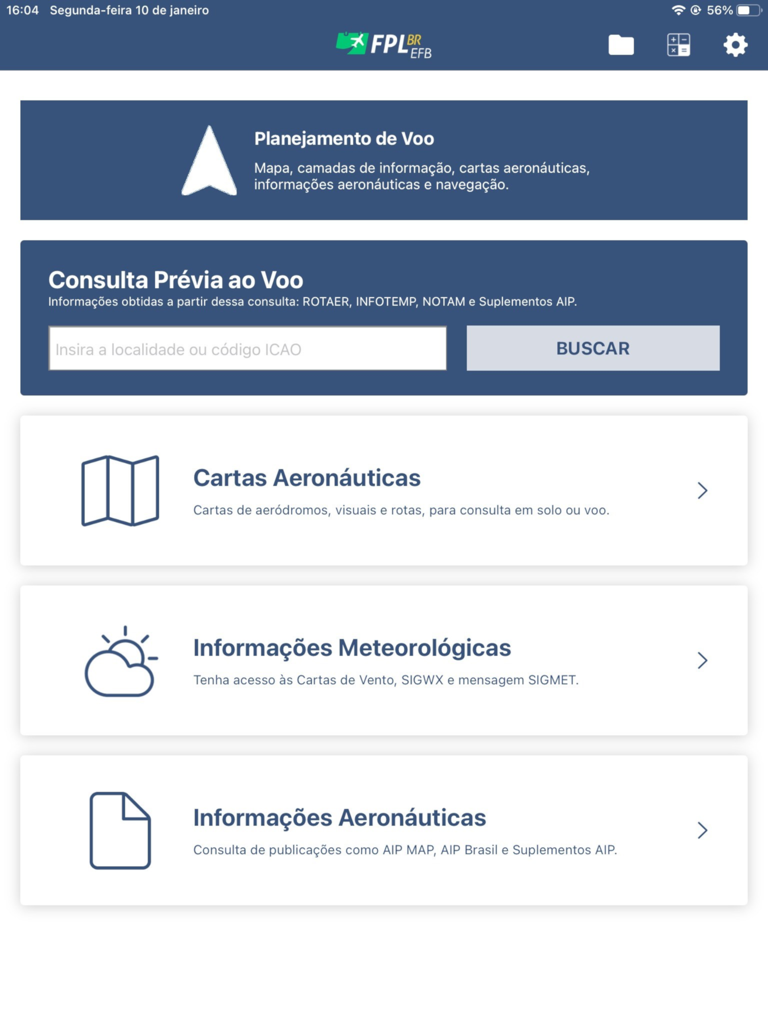Open Cartas Aeronáuticas
The height and width of the screenshot is (1024, 768).
pos(384,489)
